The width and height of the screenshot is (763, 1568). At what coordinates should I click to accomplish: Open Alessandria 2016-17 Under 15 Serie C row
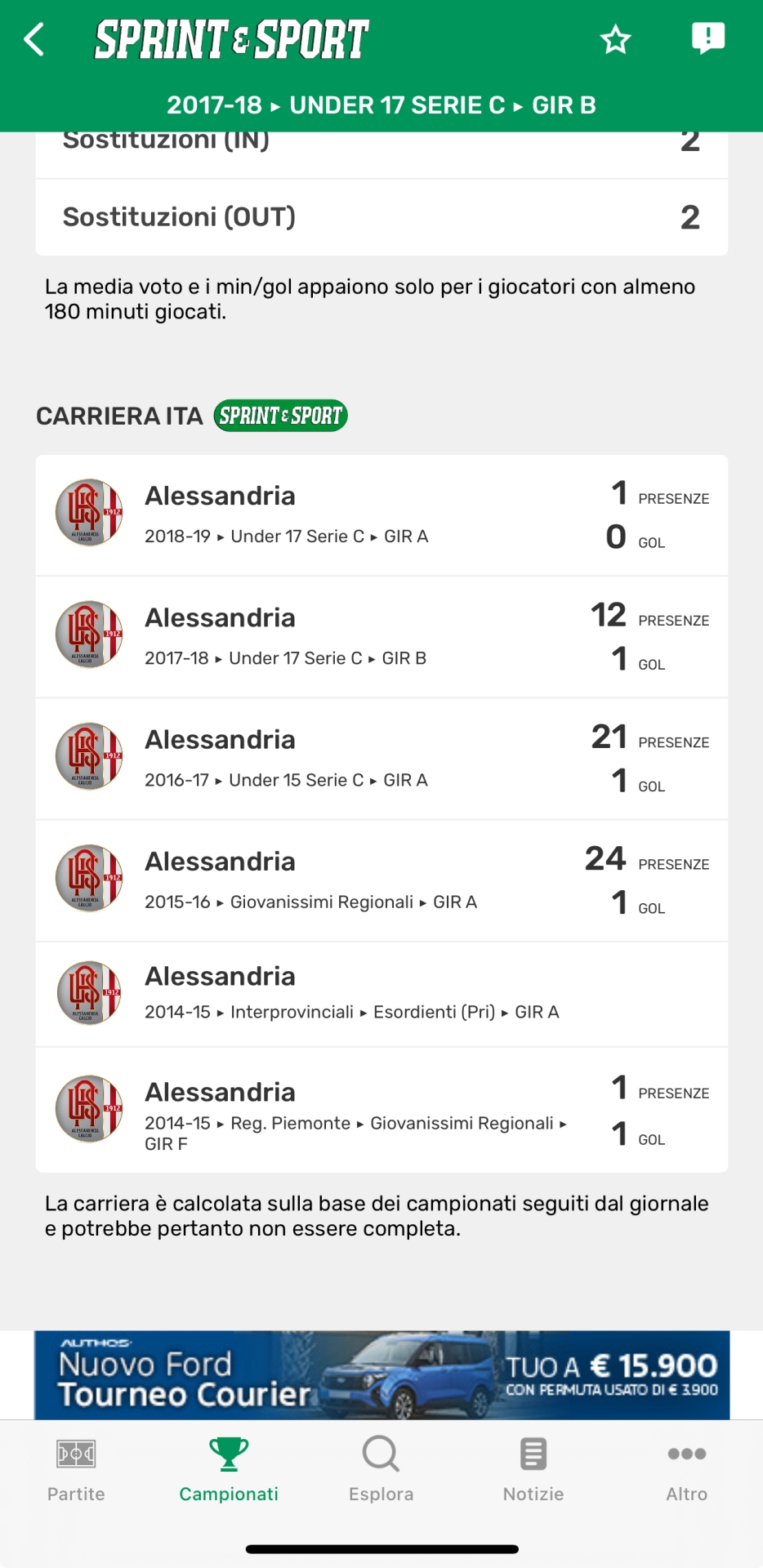(381, 759)
